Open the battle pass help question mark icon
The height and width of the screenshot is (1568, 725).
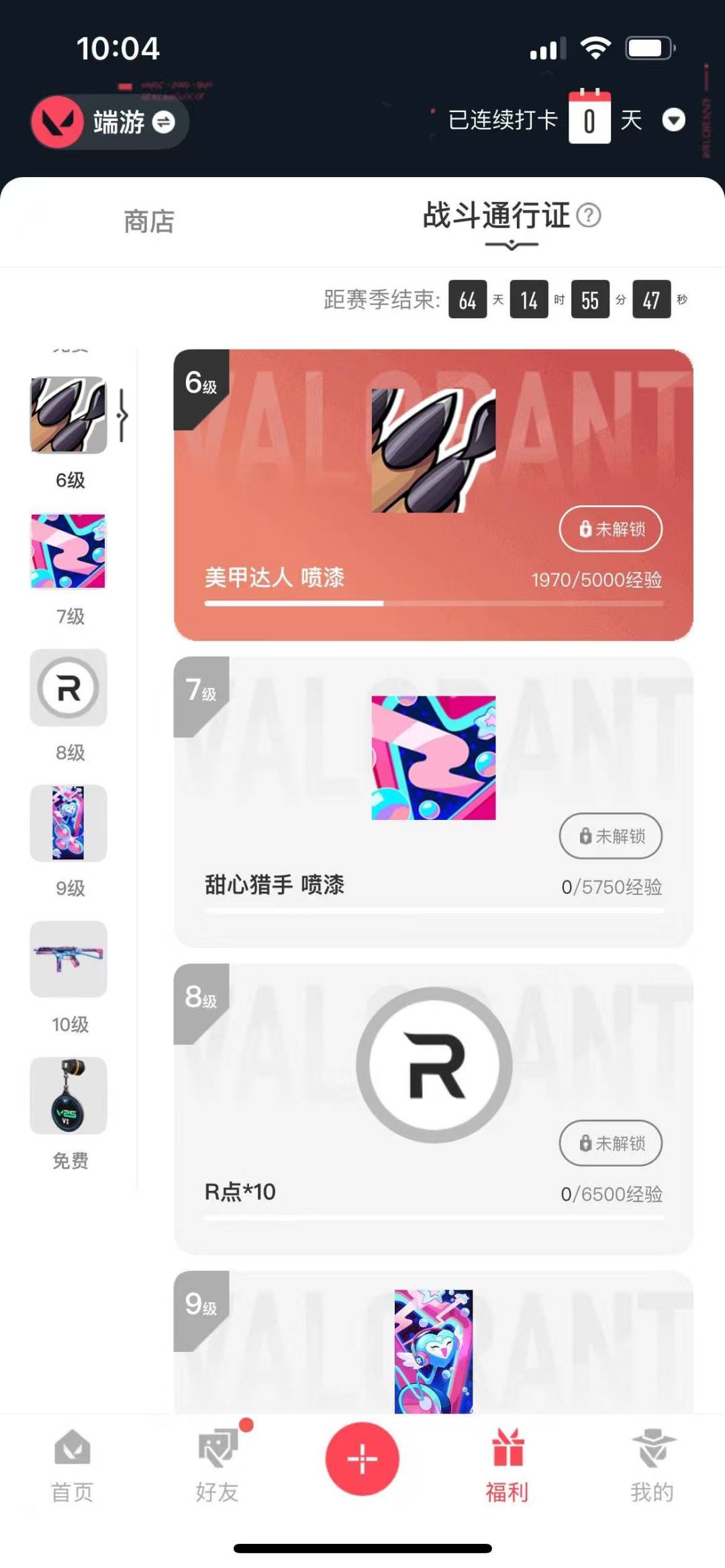pos(589,216)
